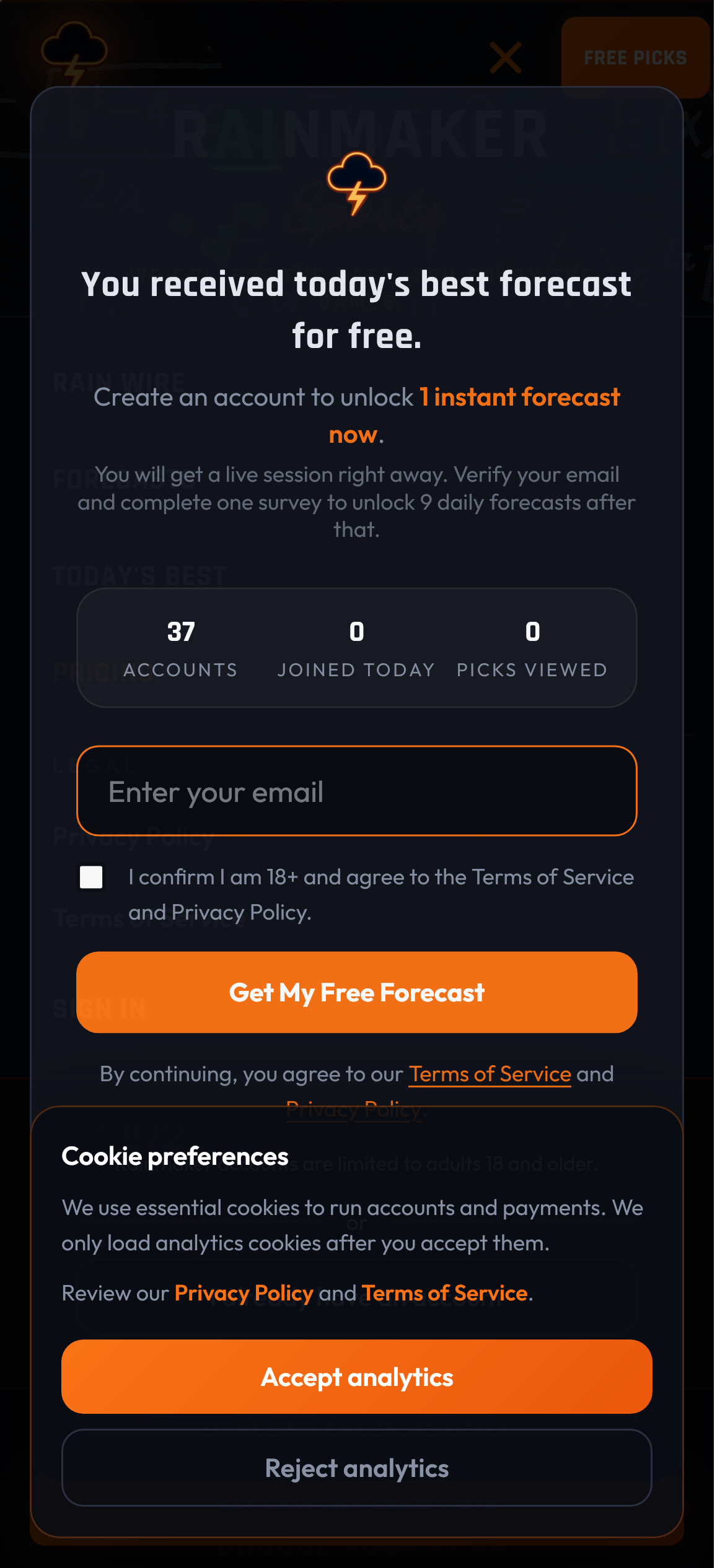The height and width of the screenshot is (1568, 725).
Task: Accept analytics cookies
Action: tap(356, 1377)
